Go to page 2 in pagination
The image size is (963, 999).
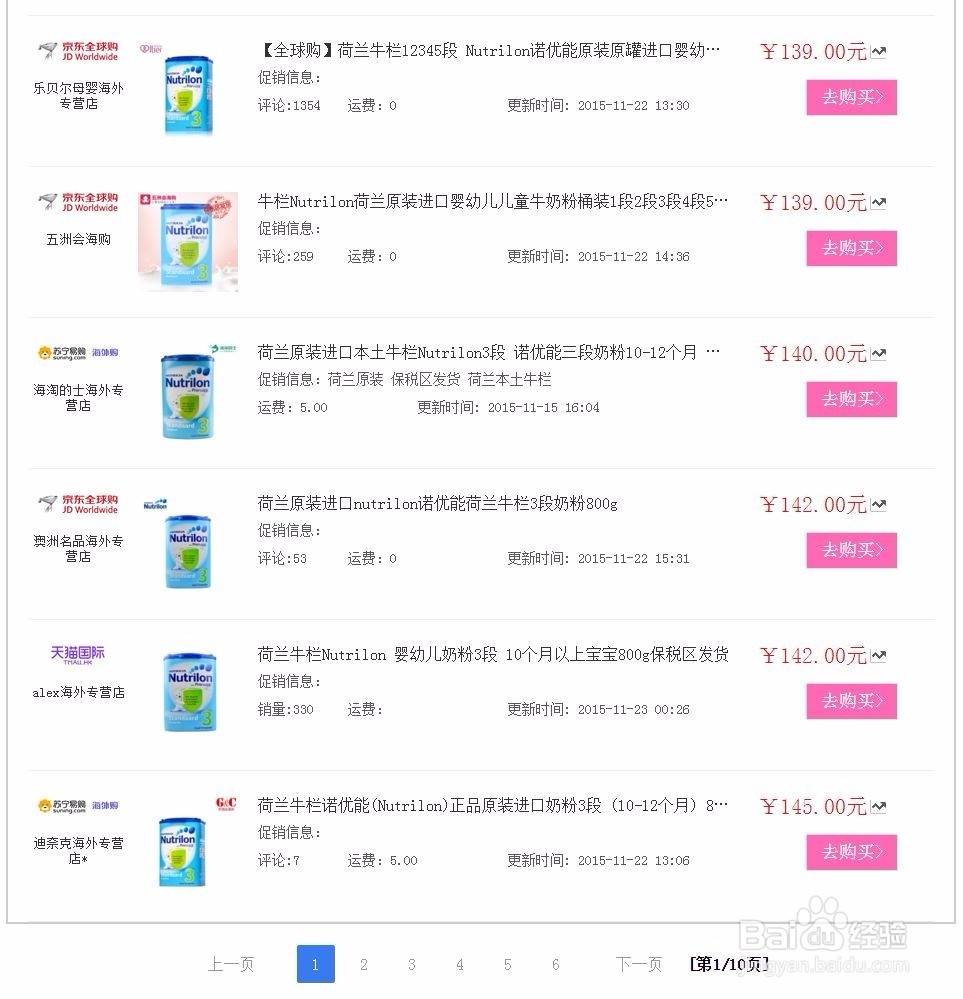point(363,964)
